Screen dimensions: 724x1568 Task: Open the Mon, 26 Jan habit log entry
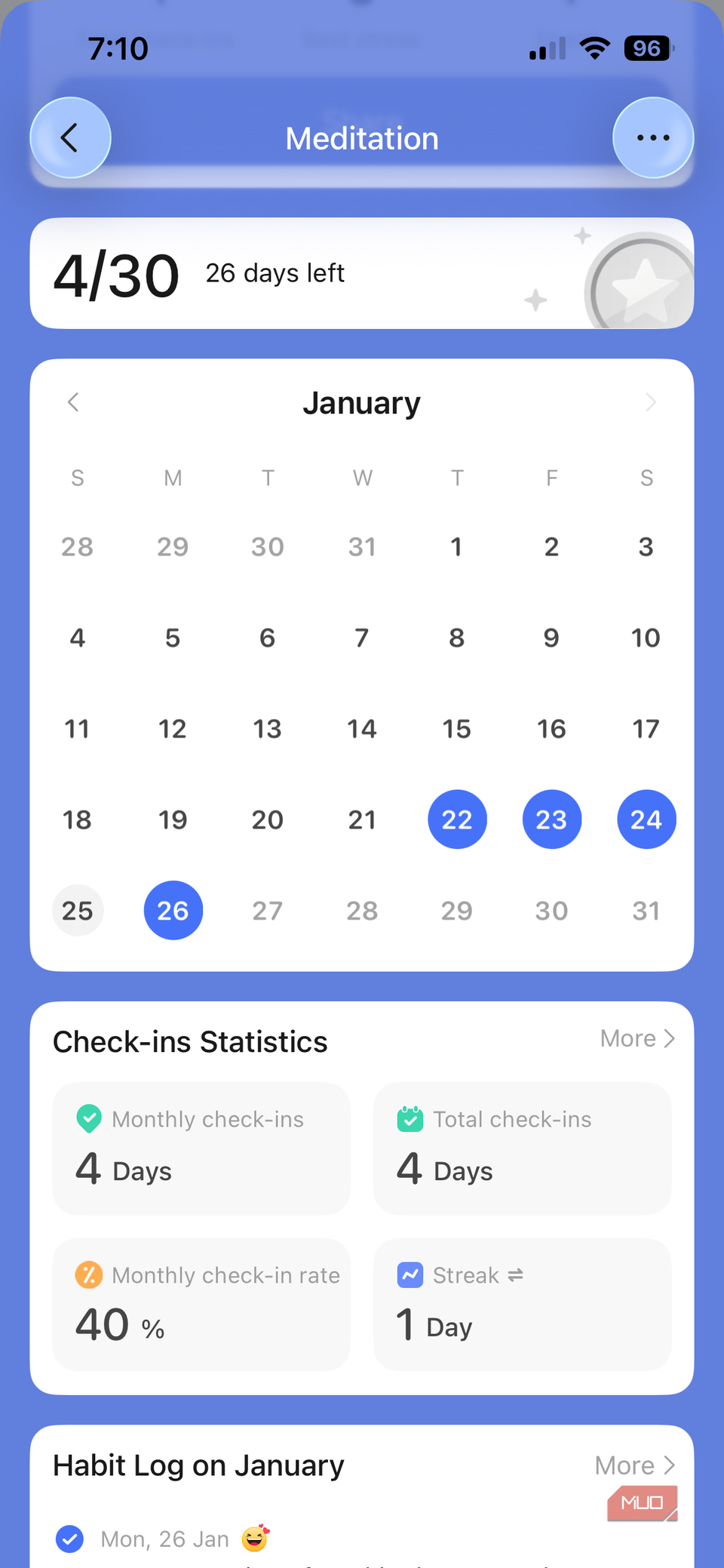click(x=164, y=1539)
